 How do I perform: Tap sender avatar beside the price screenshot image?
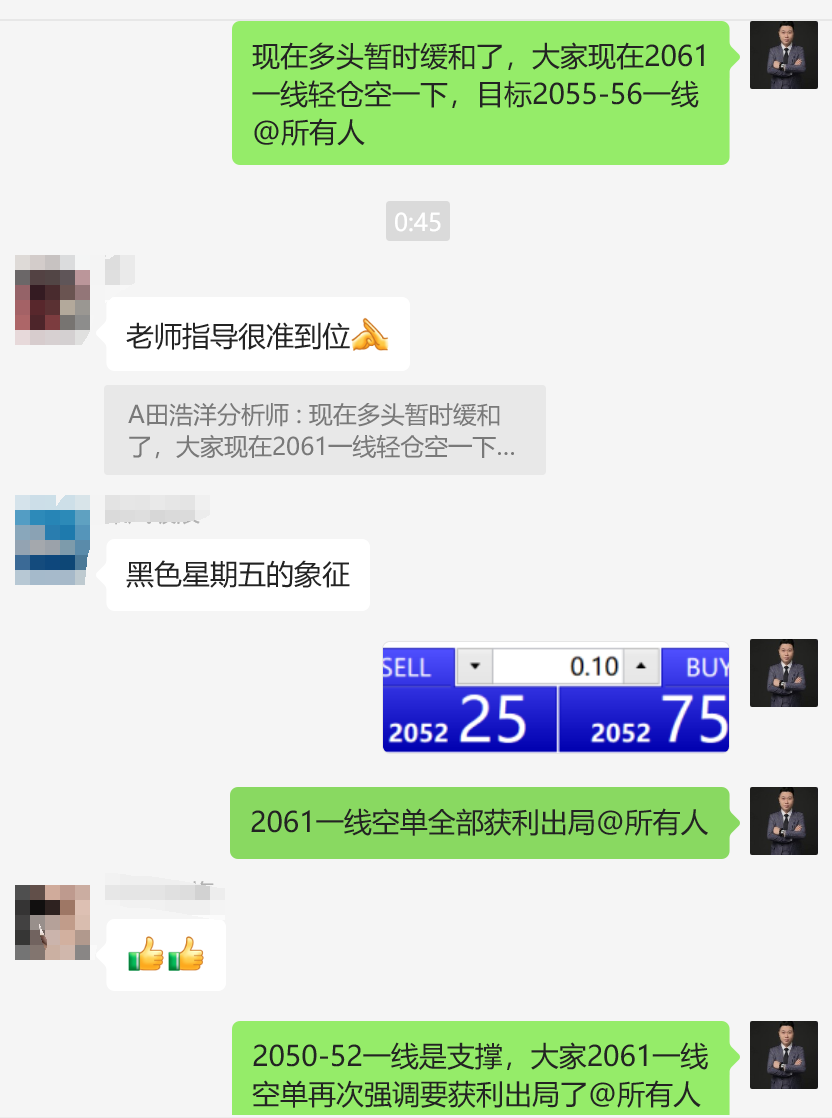tap(783, 673)
